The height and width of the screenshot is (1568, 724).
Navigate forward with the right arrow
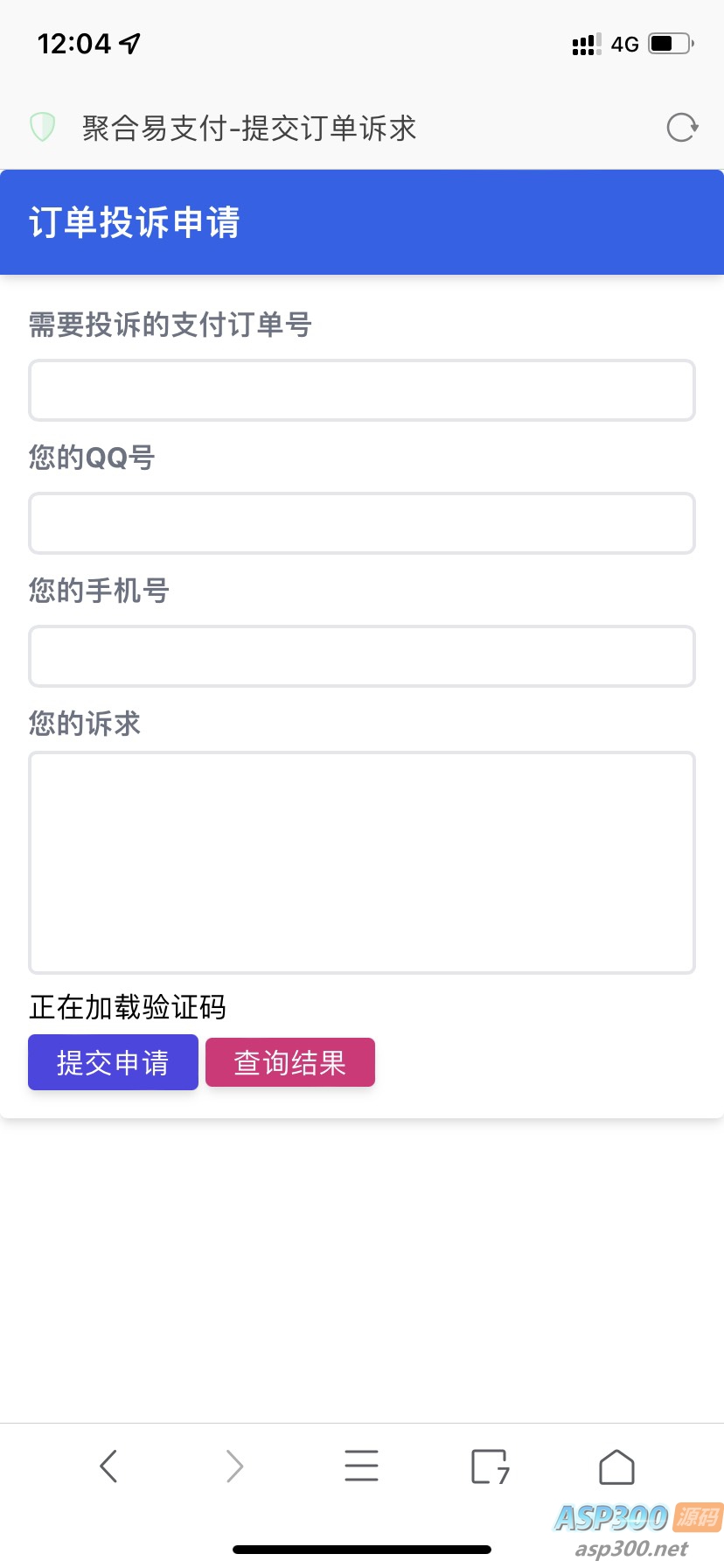234,1466
